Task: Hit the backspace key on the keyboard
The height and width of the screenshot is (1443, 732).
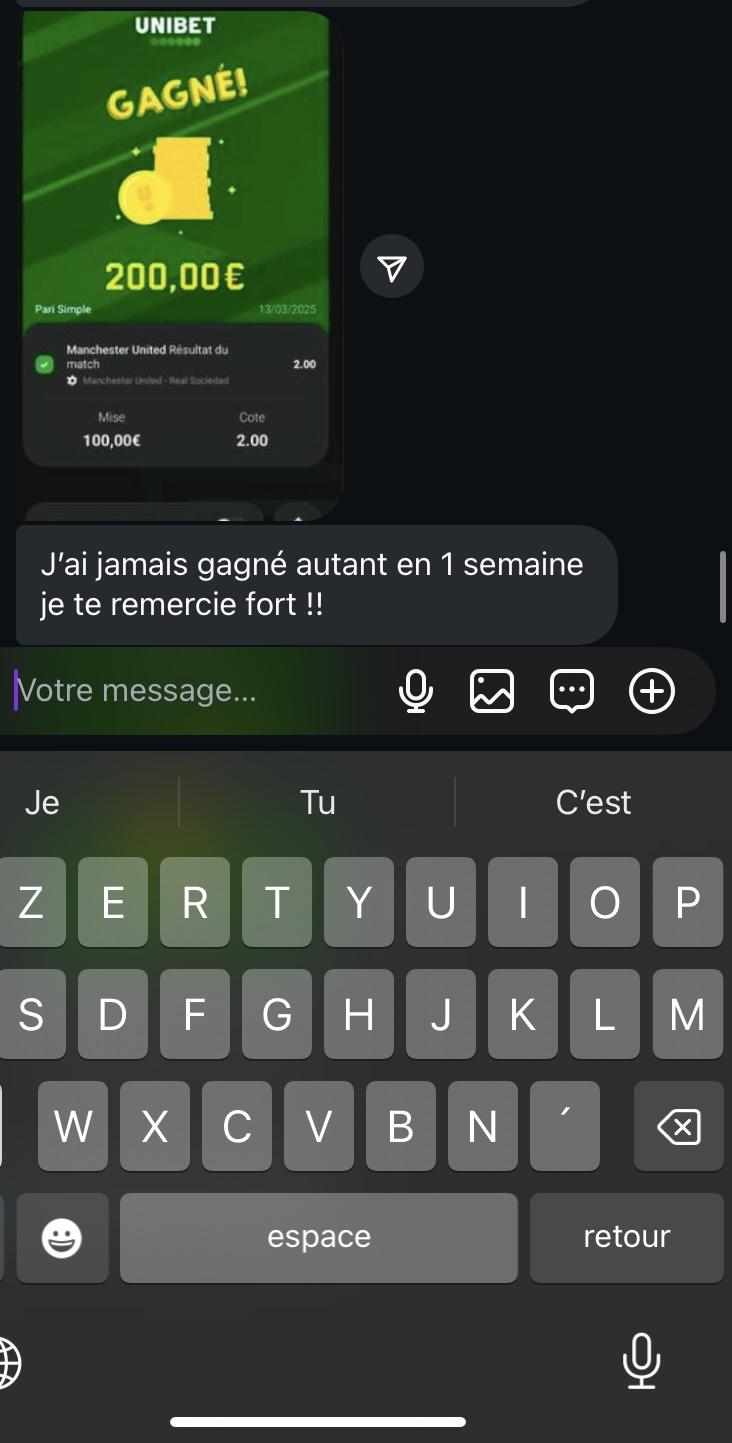Action: tap(678, 1127)
